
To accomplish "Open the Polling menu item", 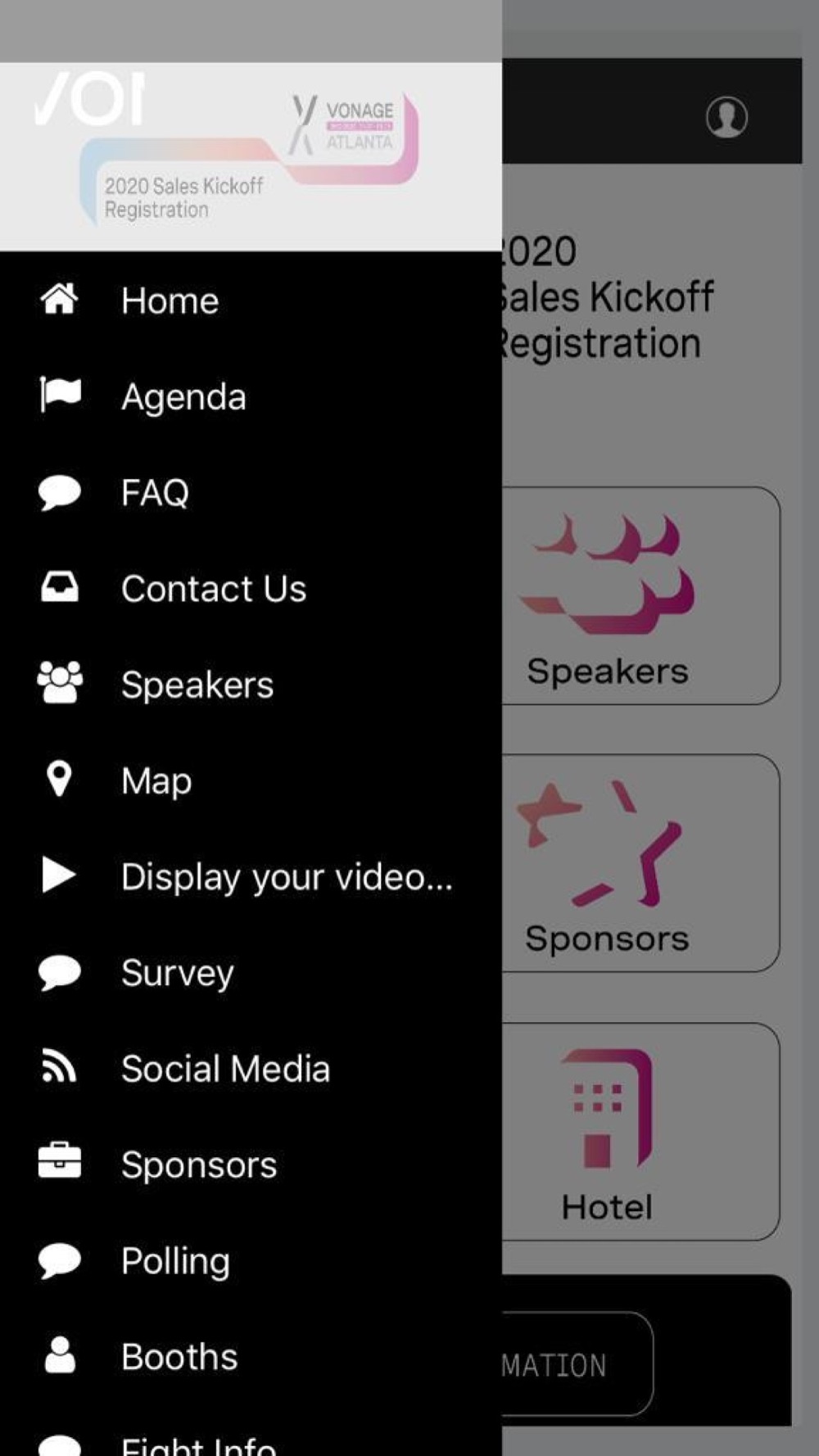I will tap(251, 1259).
